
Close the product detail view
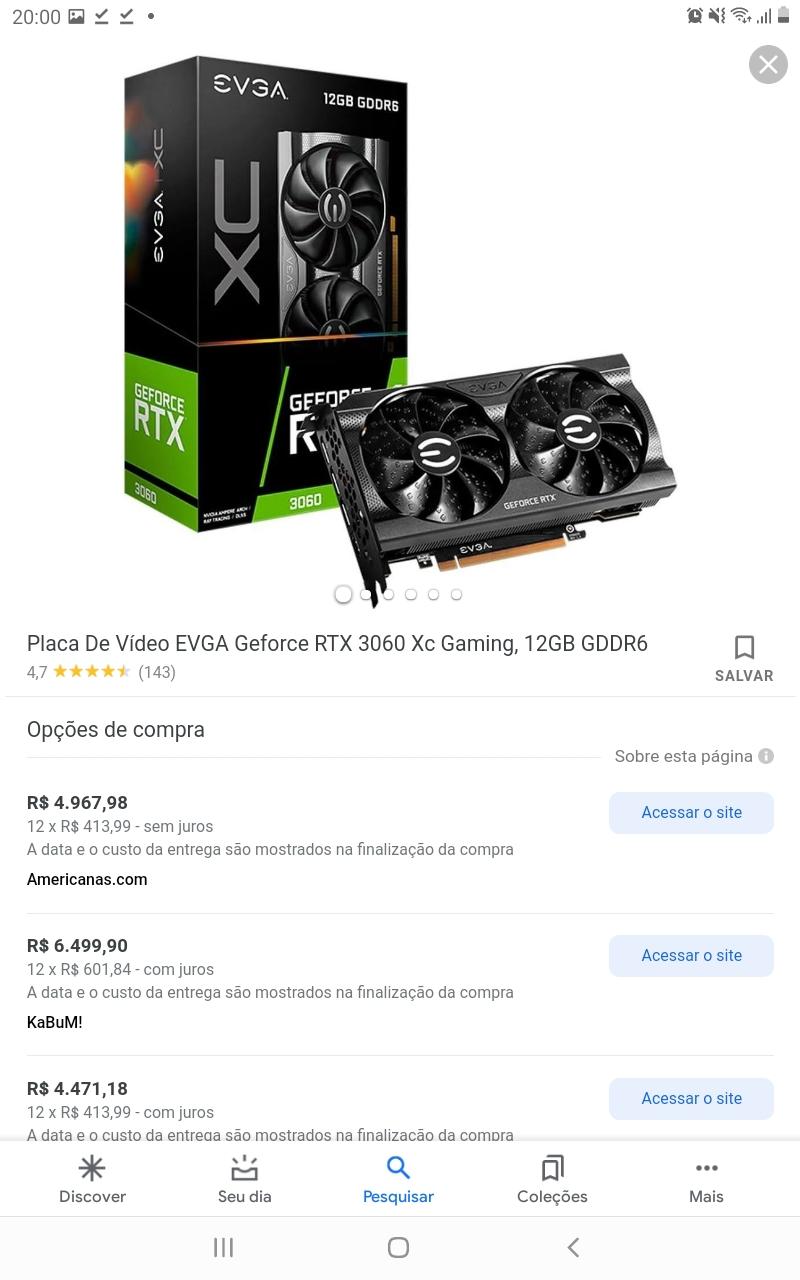tap(768, 65)
